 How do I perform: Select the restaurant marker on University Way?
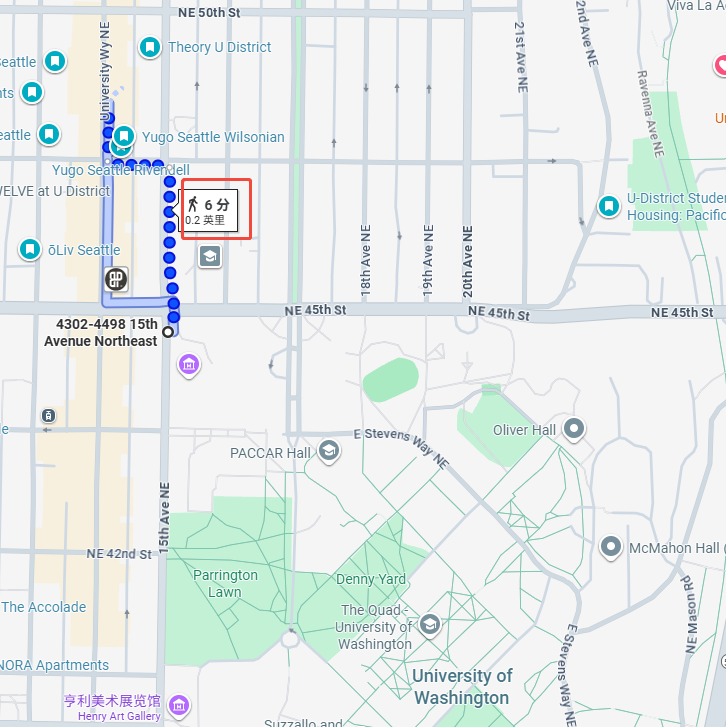coord(116,280)
